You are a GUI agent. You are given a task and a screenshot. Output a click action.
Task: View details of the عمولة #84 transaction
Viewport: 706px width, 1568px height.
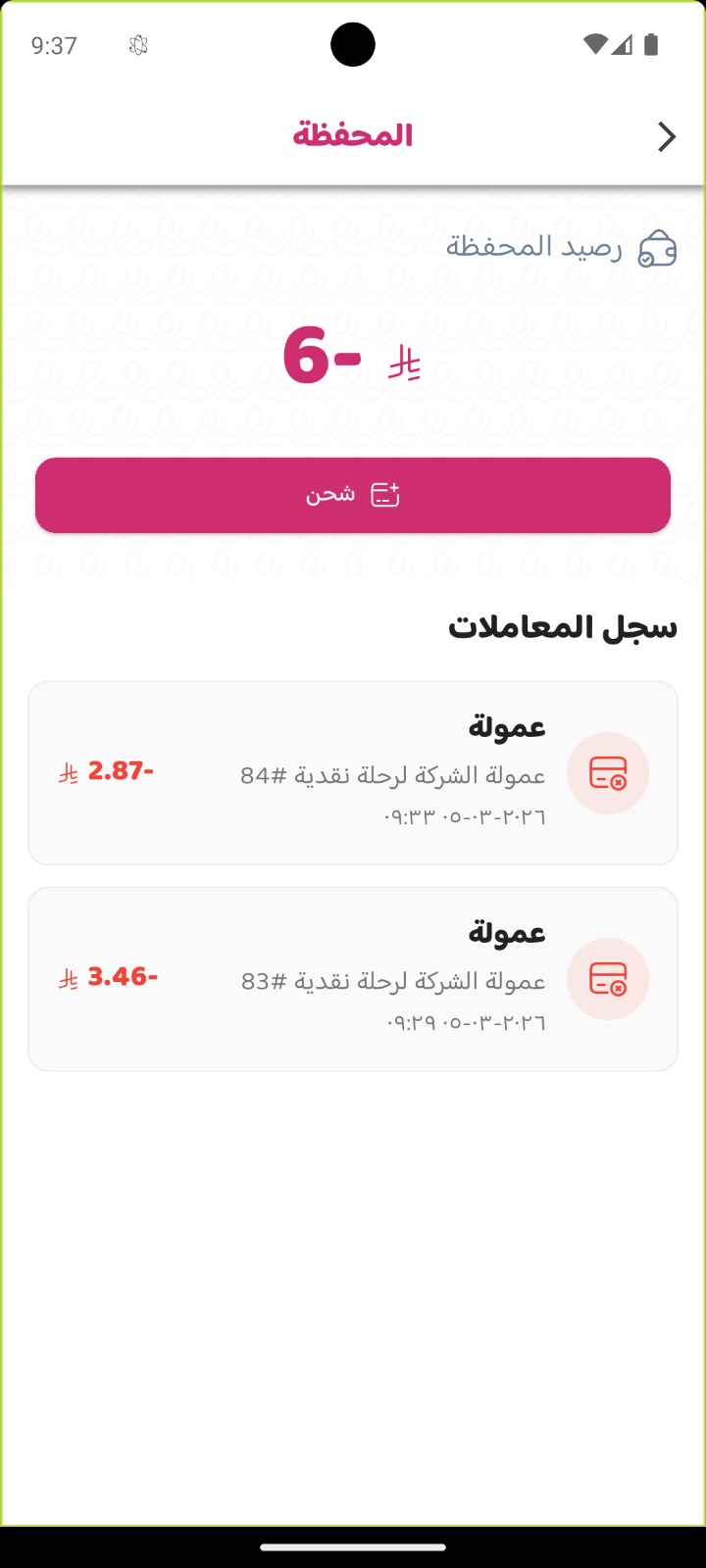coord(353,773)
